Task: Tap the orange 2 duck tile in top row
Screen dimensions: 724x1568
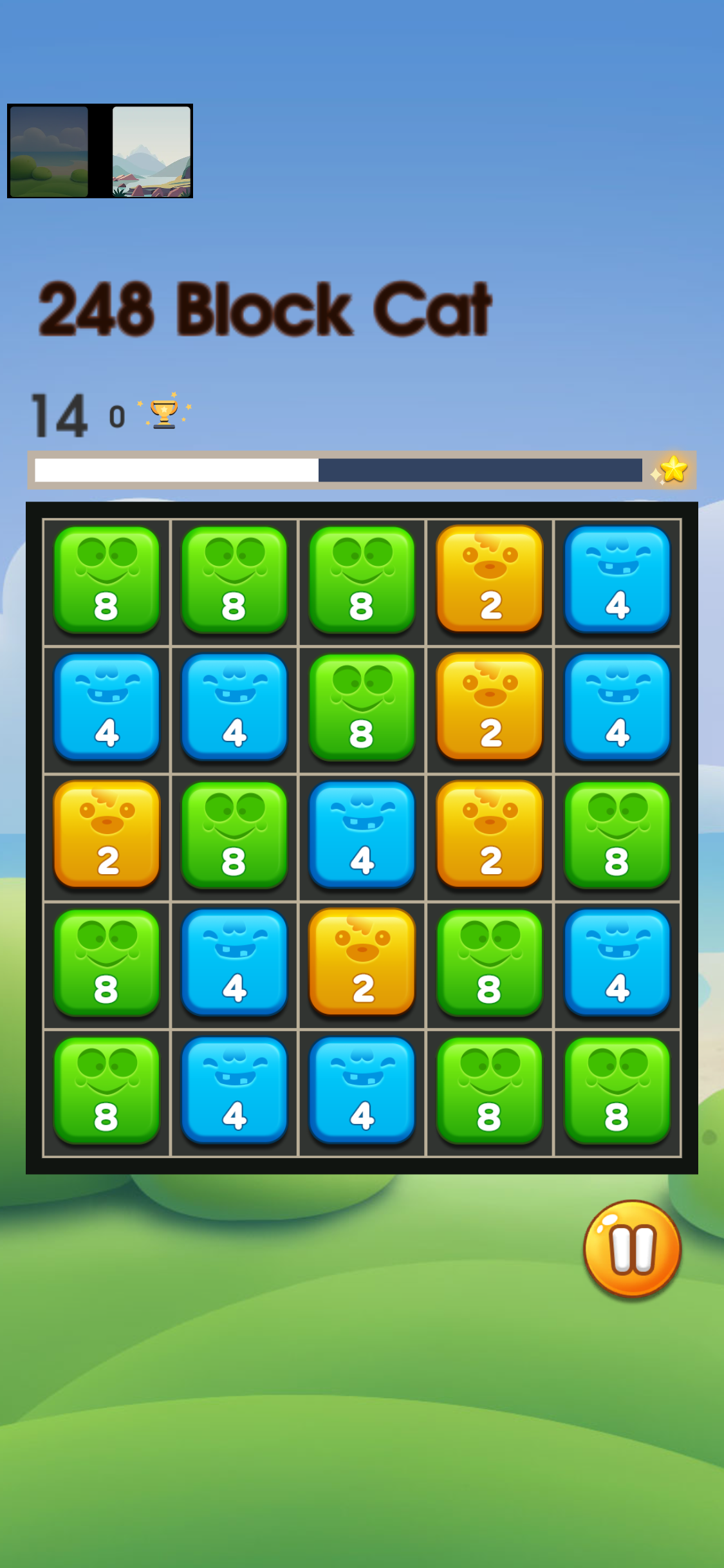Action: (x=490, y=579)
